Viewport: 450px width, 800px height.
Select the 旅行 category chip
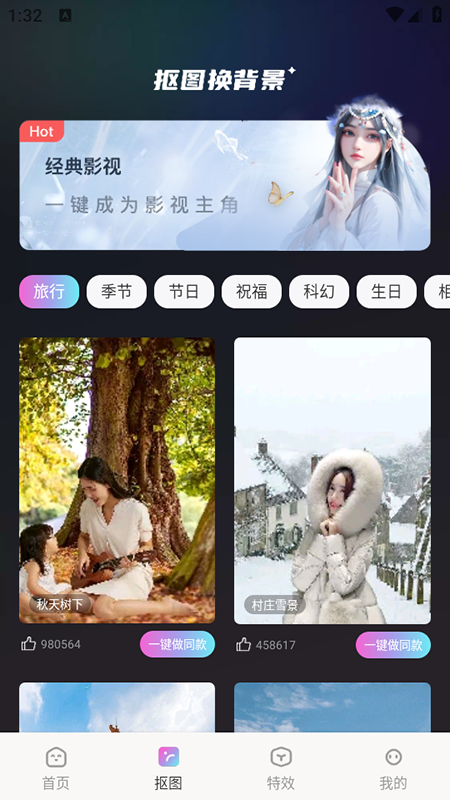tap(49, 292)
